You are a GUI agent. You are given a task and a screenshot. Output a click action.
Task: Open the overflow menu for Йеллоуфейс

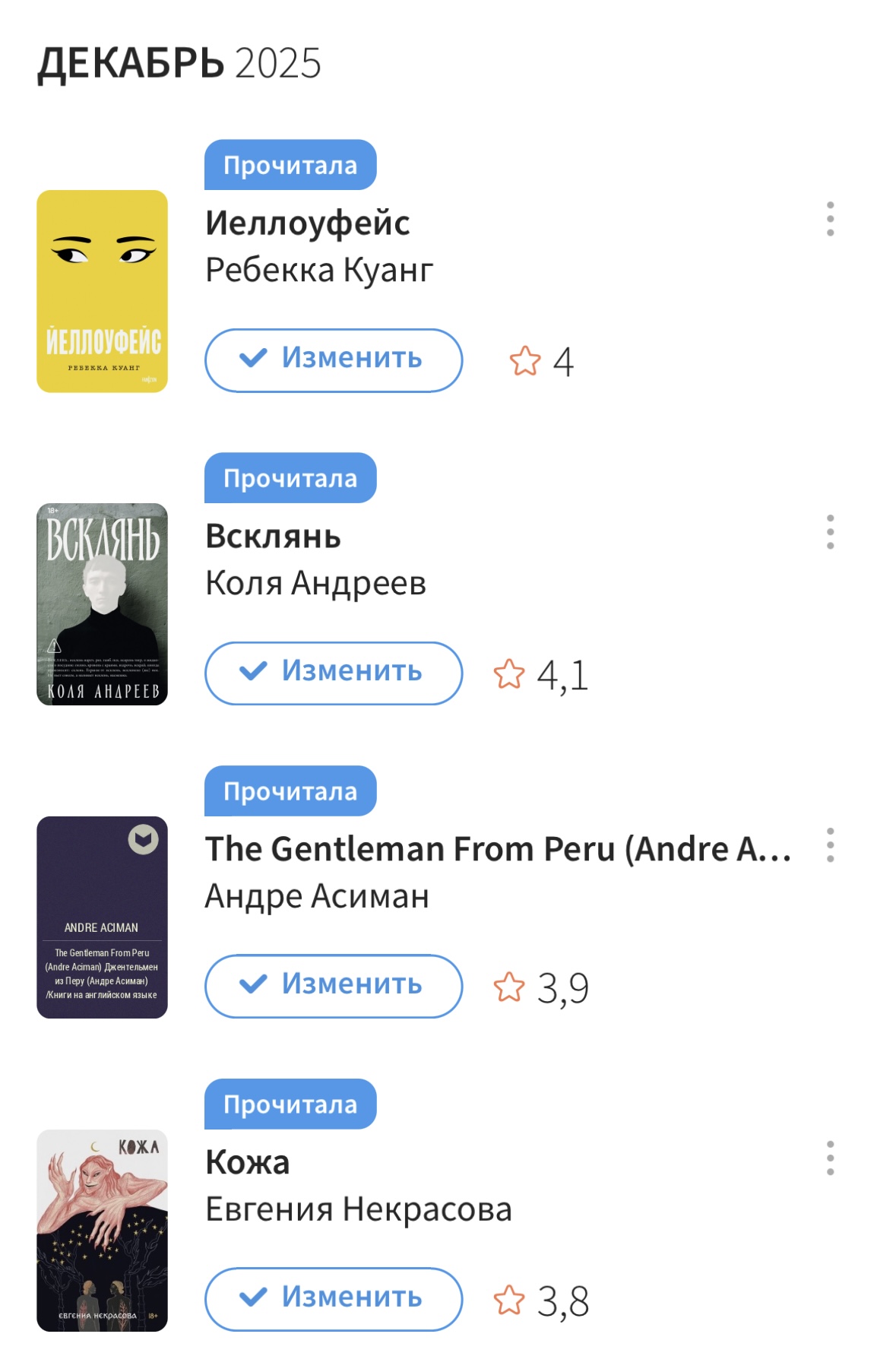point(830,219)
